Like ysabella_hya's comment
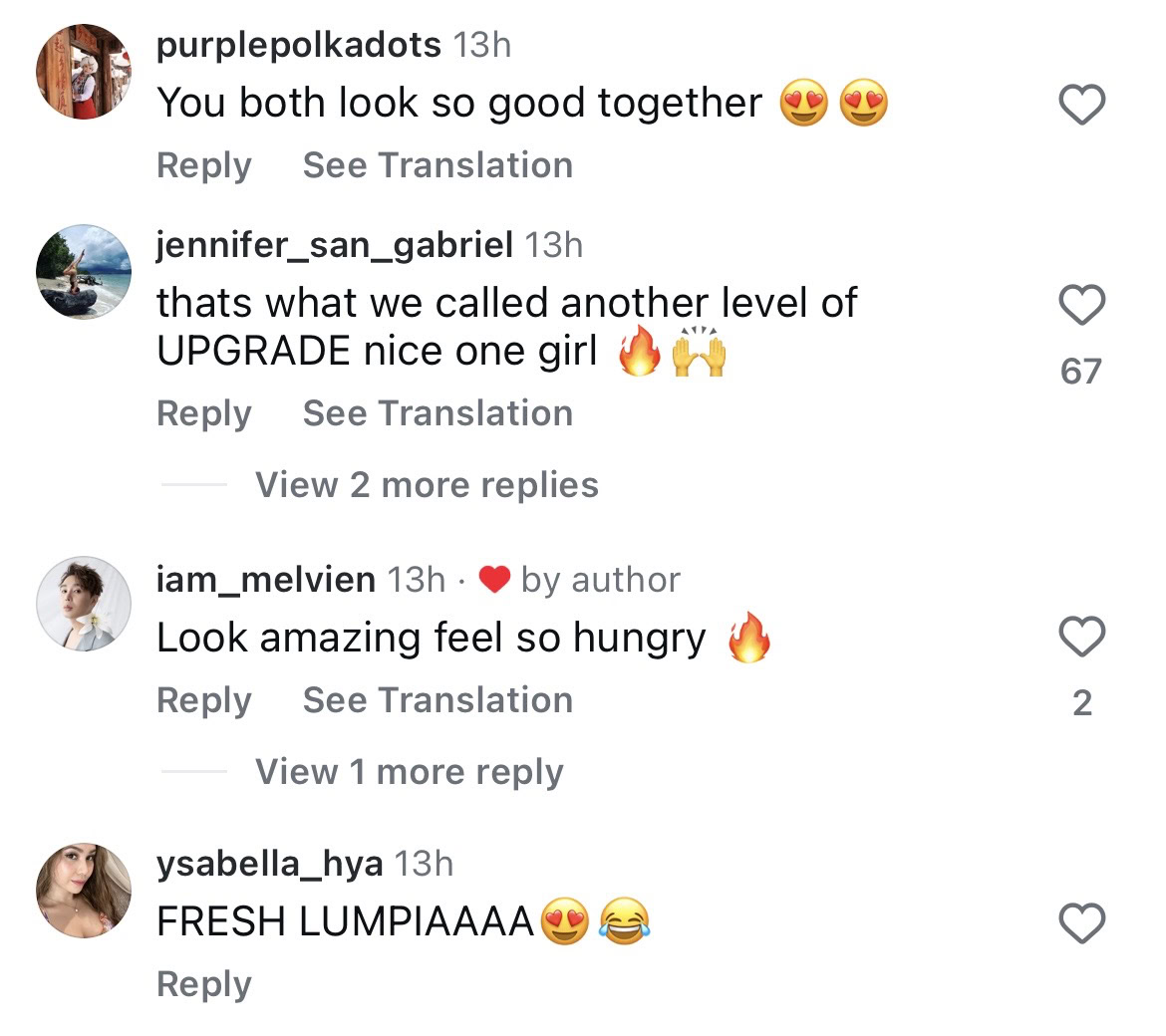 (x=1081, y=923)
